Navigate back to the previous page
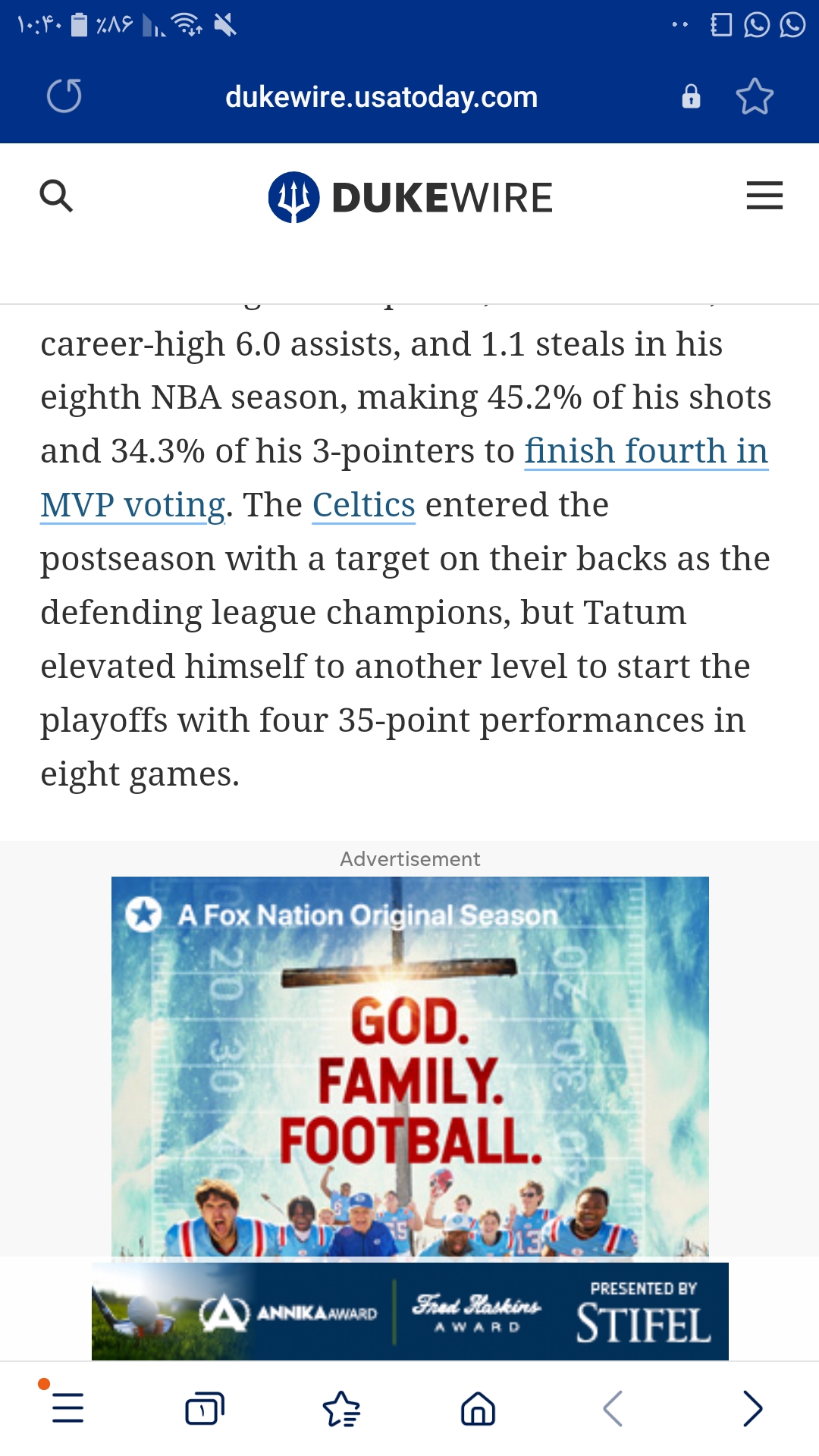The image size is (819, 1456). pyautogui.click(x=613, y=1408)
